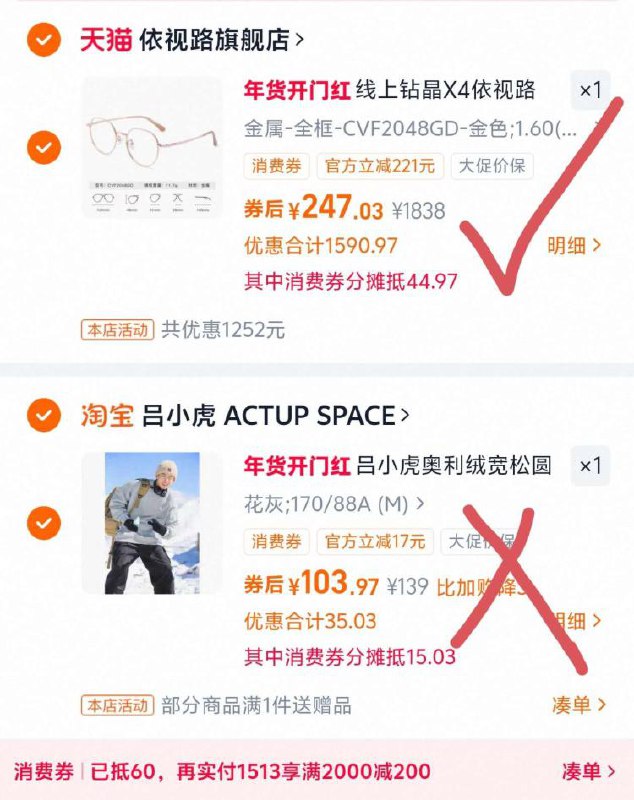
Task: Change the 花灰;170/88A (M) size option
Action: (335, 503)
